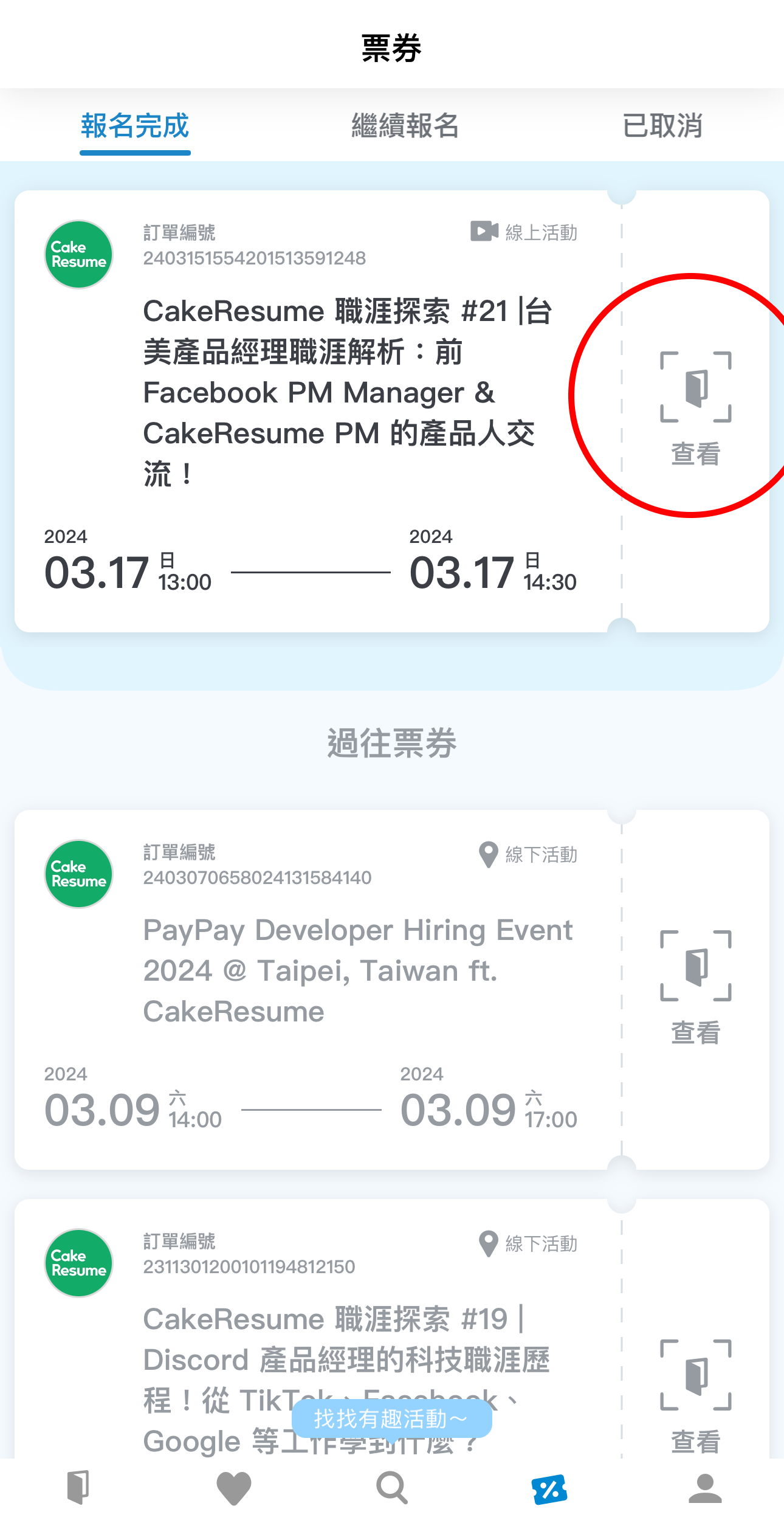
Task: View ticket for PayPay Developer Hiring Event
Action: (695, 986)
